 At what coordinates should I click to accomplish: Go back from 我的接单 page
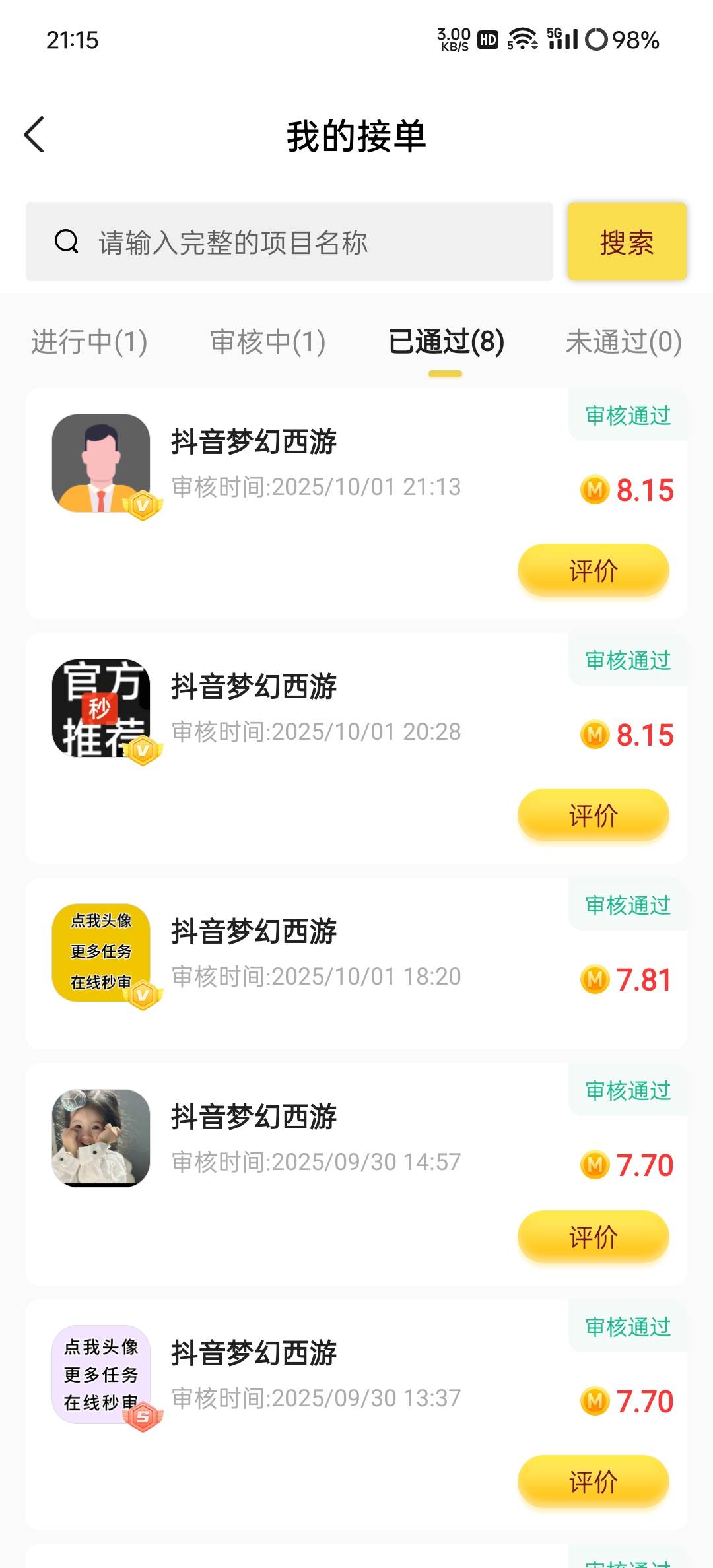34,135
